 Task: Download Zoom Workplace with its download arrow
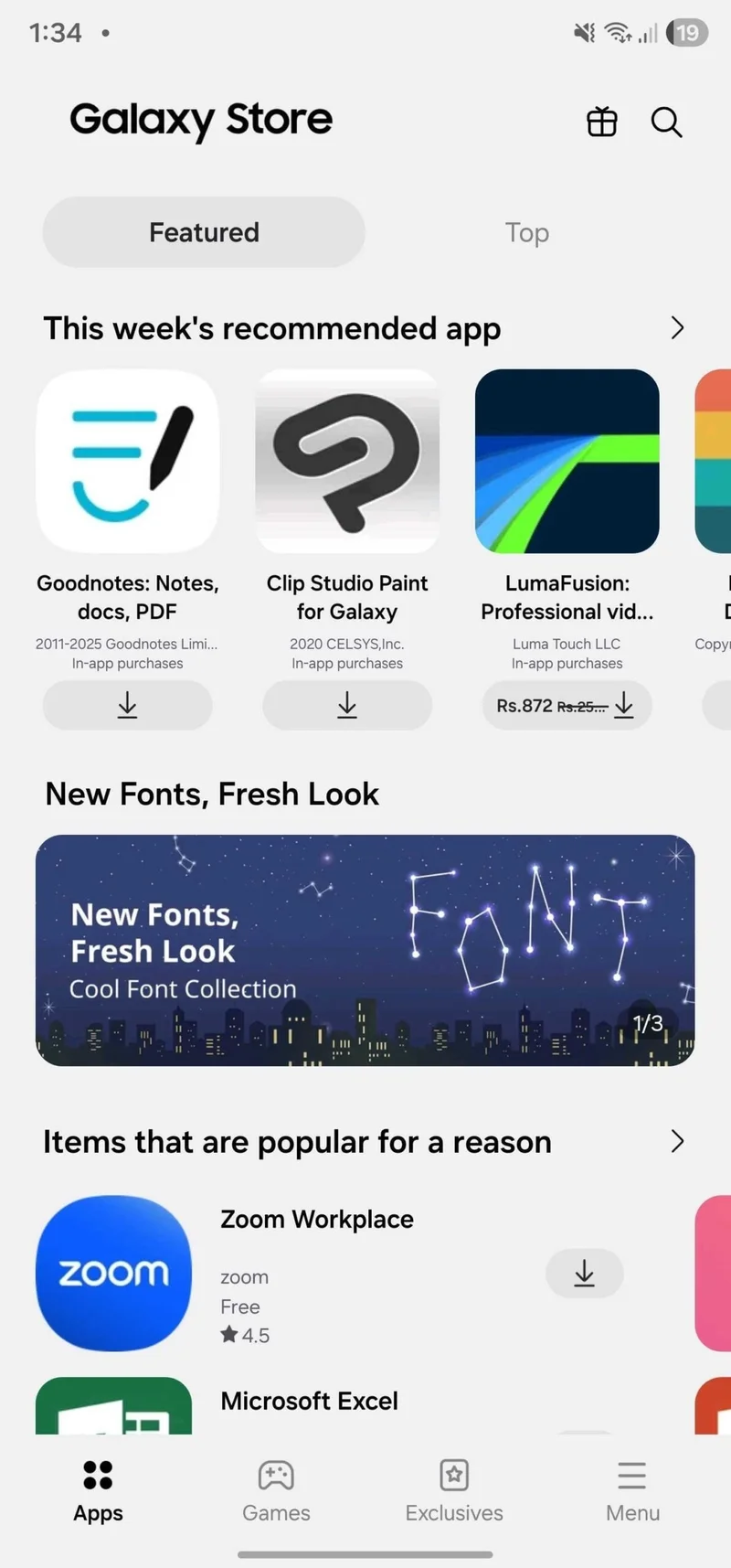(x=585, y=1274)
